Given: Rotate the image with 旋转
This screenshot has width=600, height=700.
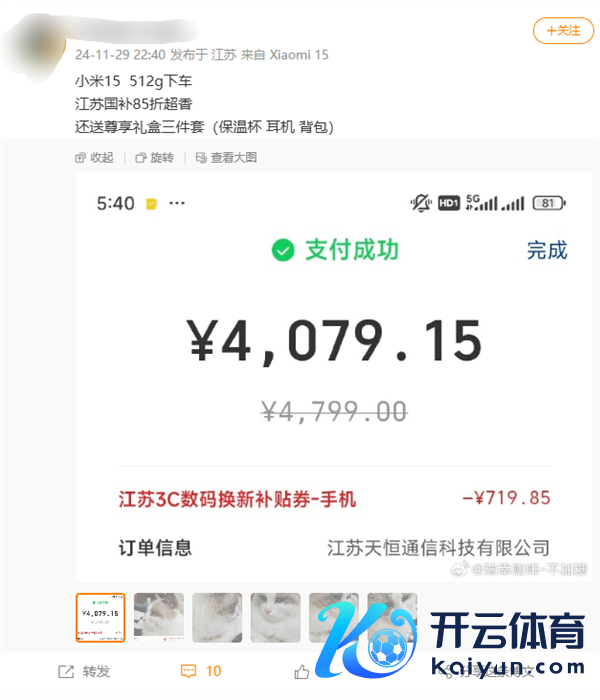Looking at the screenshot, I should [x=154, y=157].
